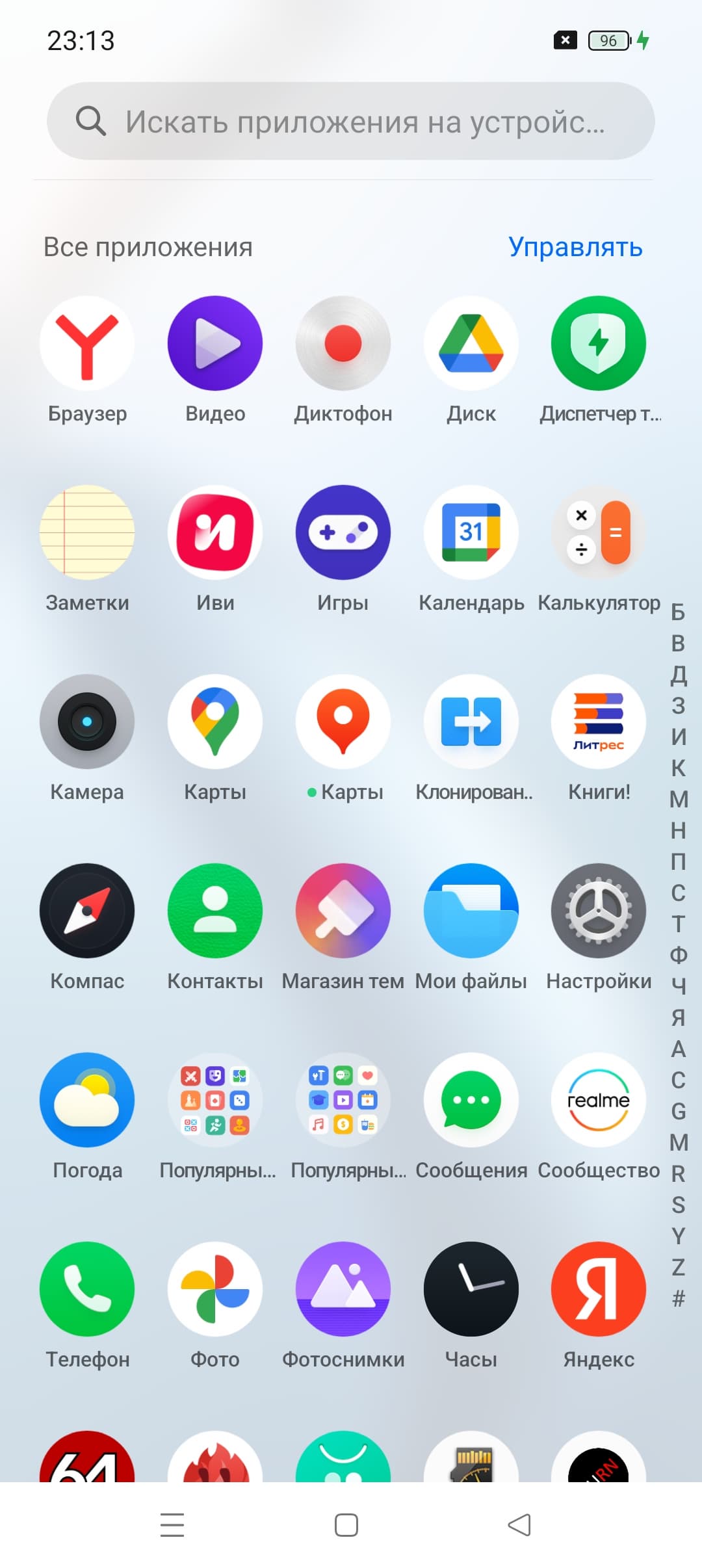The width and height of the screenshot is (702, 1568).
Task: Open the Диктофон recorder app
Action: click(343, 343)
